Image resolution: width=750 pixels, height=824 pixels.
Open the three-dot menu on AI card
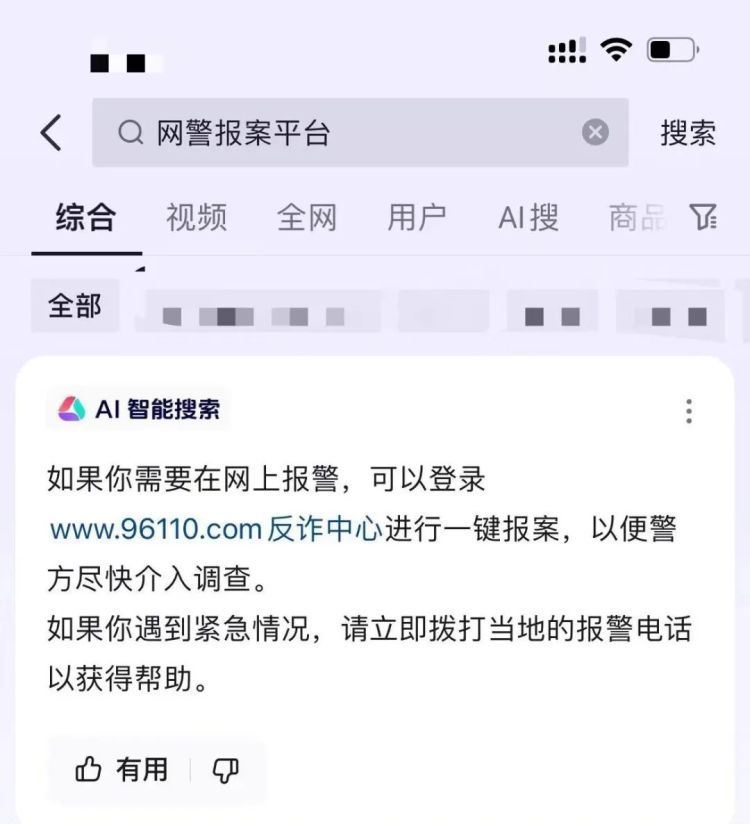point(687,412)
